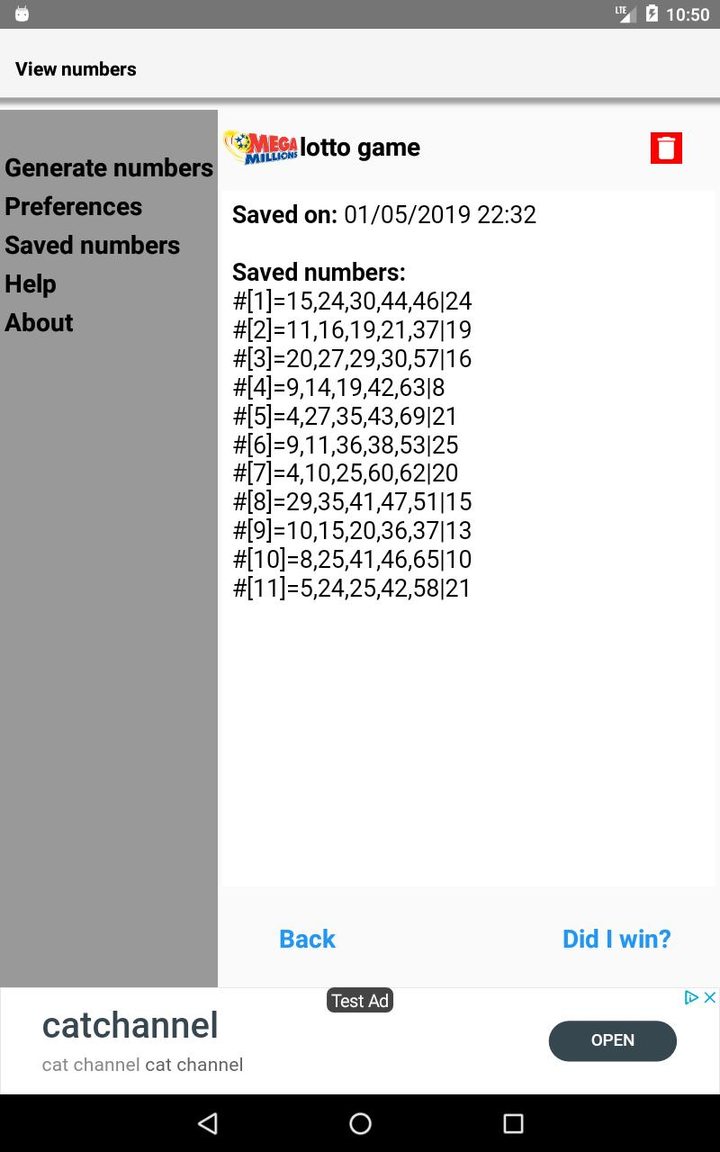
Task: Open the Help page
Action: tap(31, 284)
